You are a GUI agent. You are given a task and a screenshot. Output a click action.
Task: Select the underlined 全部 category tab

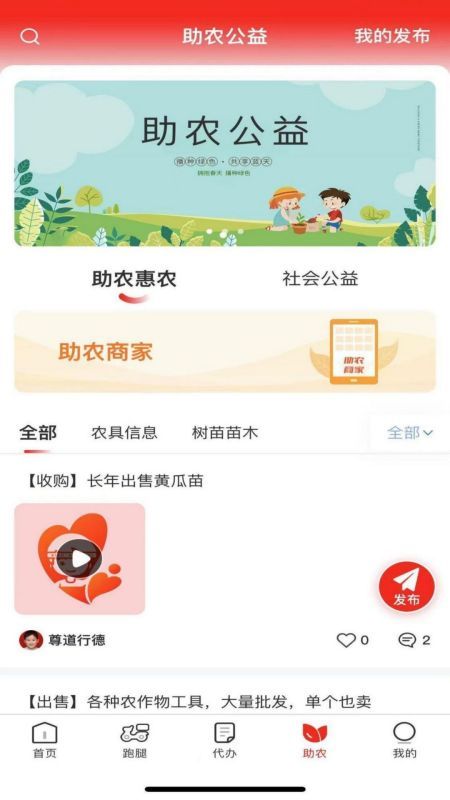pos(38,433)
